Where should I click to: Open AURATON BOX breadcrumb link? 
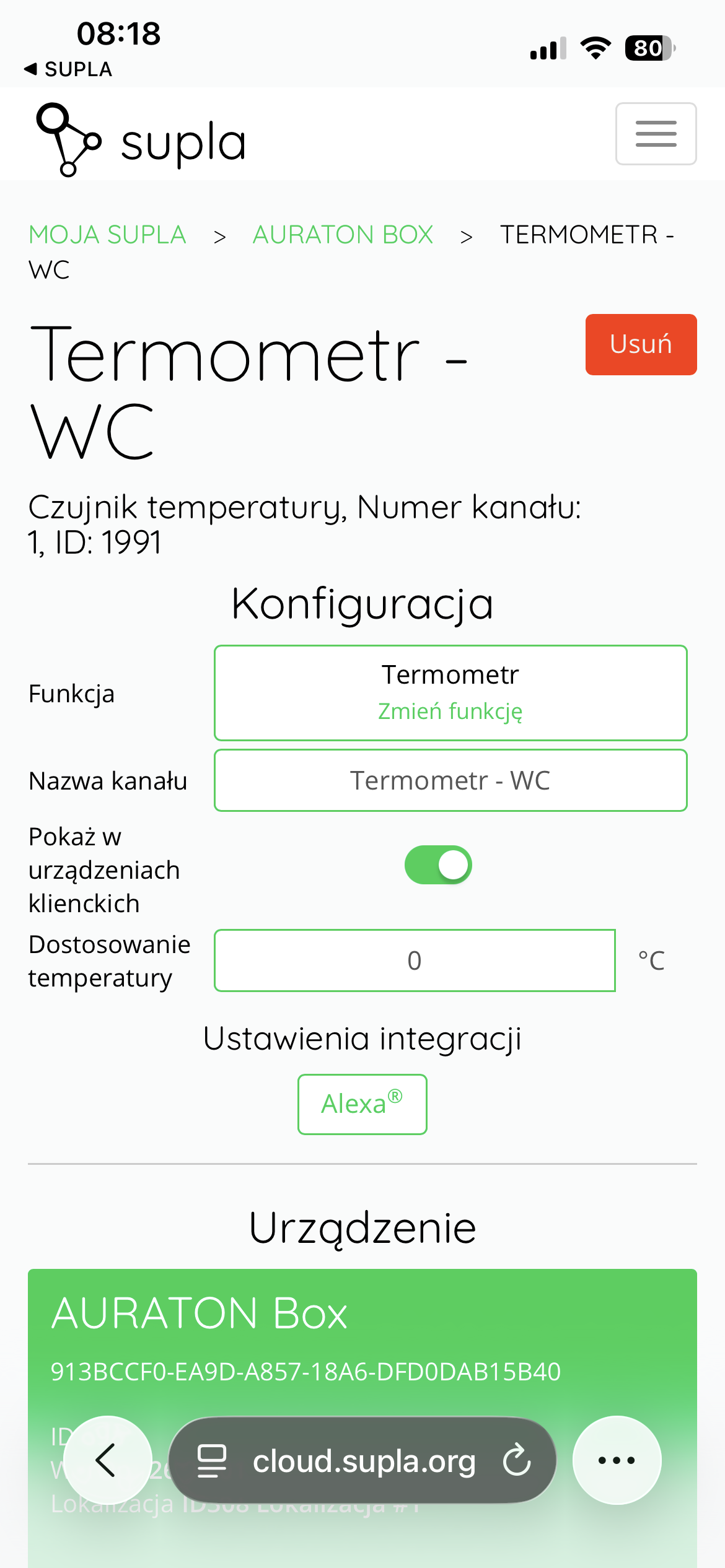pyautogui.click(x=343, y=235)
